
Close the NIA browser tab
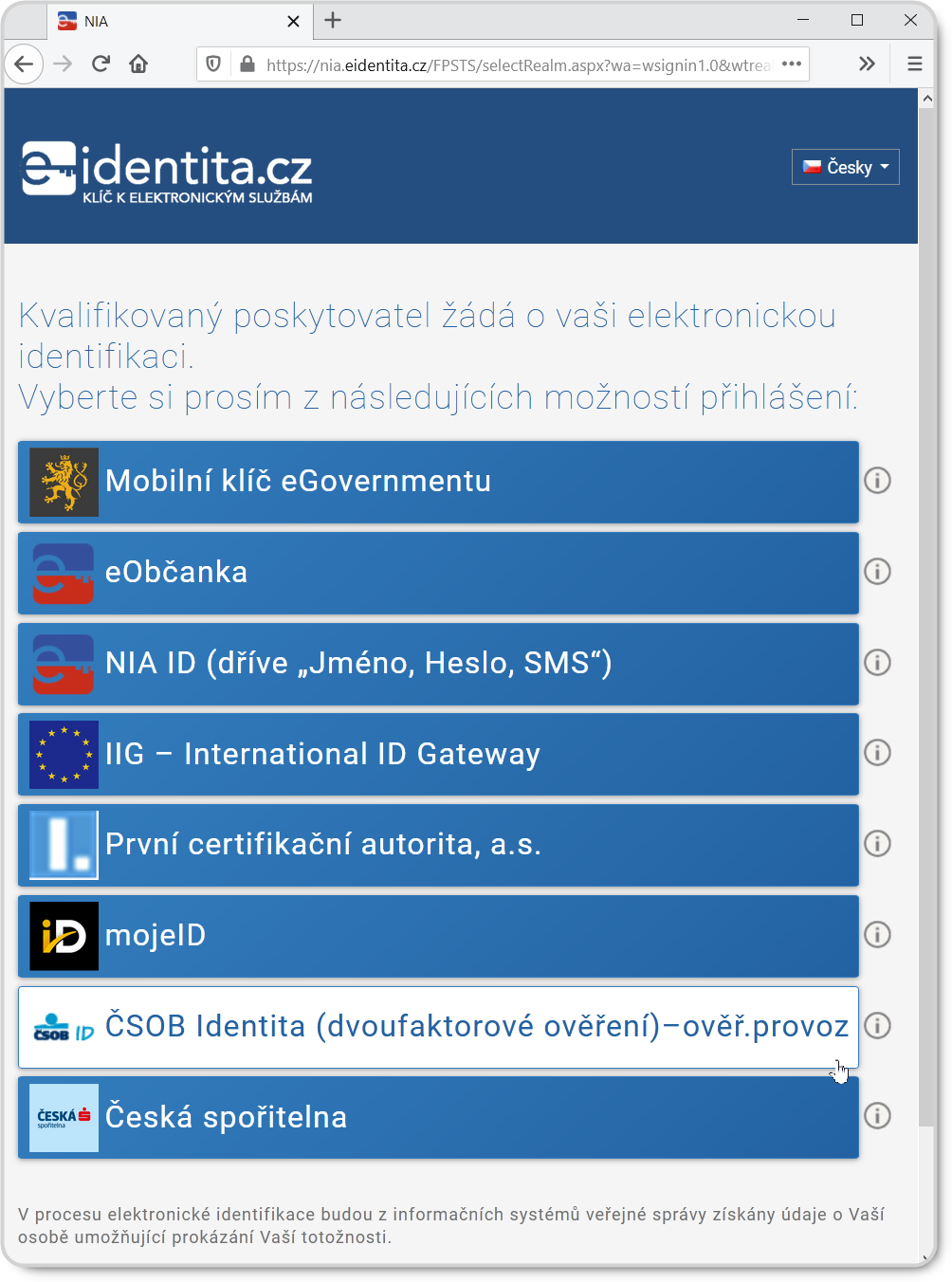click(293, 21)
